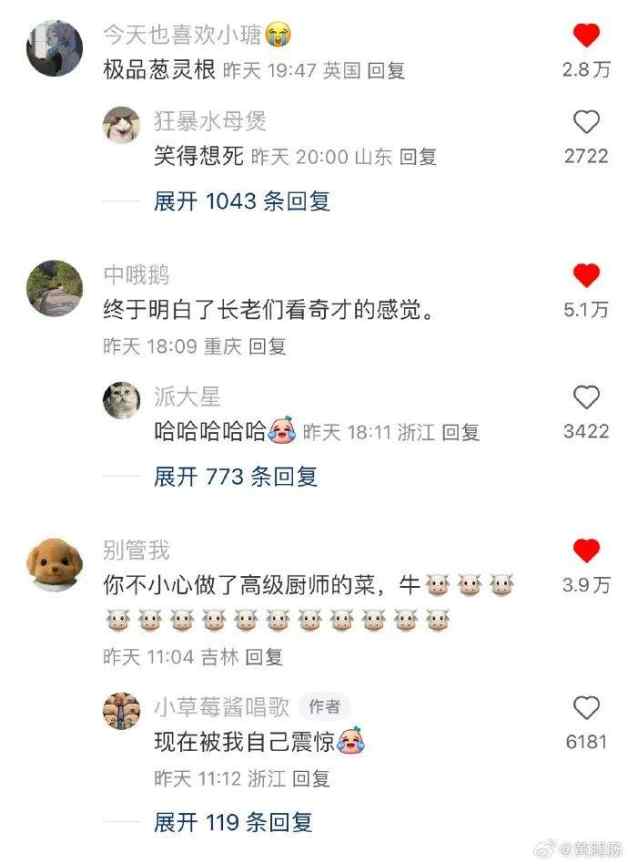Expand the 1043 replies

click(x=241, y=201)
